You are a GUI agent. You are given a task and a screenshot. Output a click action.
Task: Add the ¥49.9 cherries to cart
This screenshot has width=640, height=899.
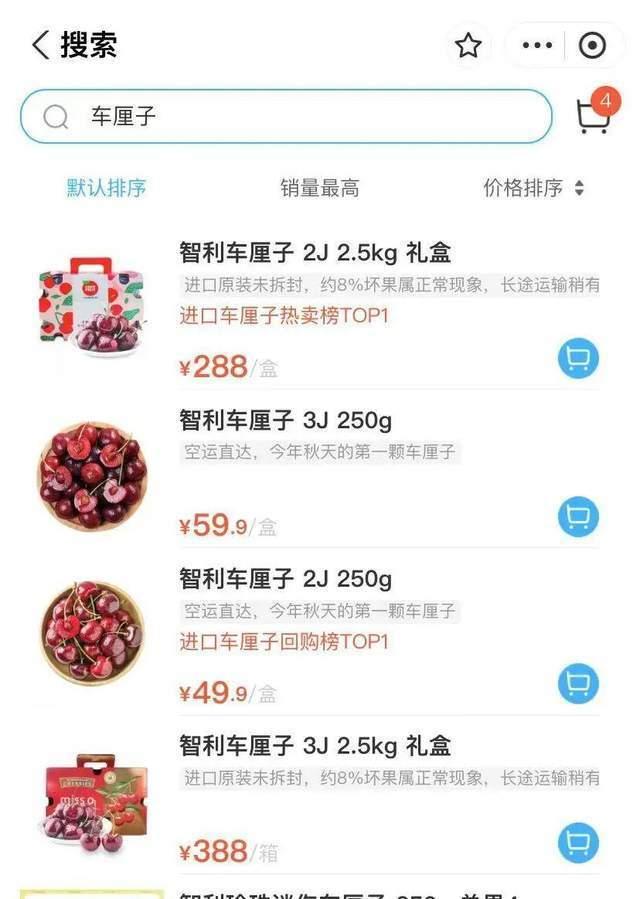click(x=577, y=684)
